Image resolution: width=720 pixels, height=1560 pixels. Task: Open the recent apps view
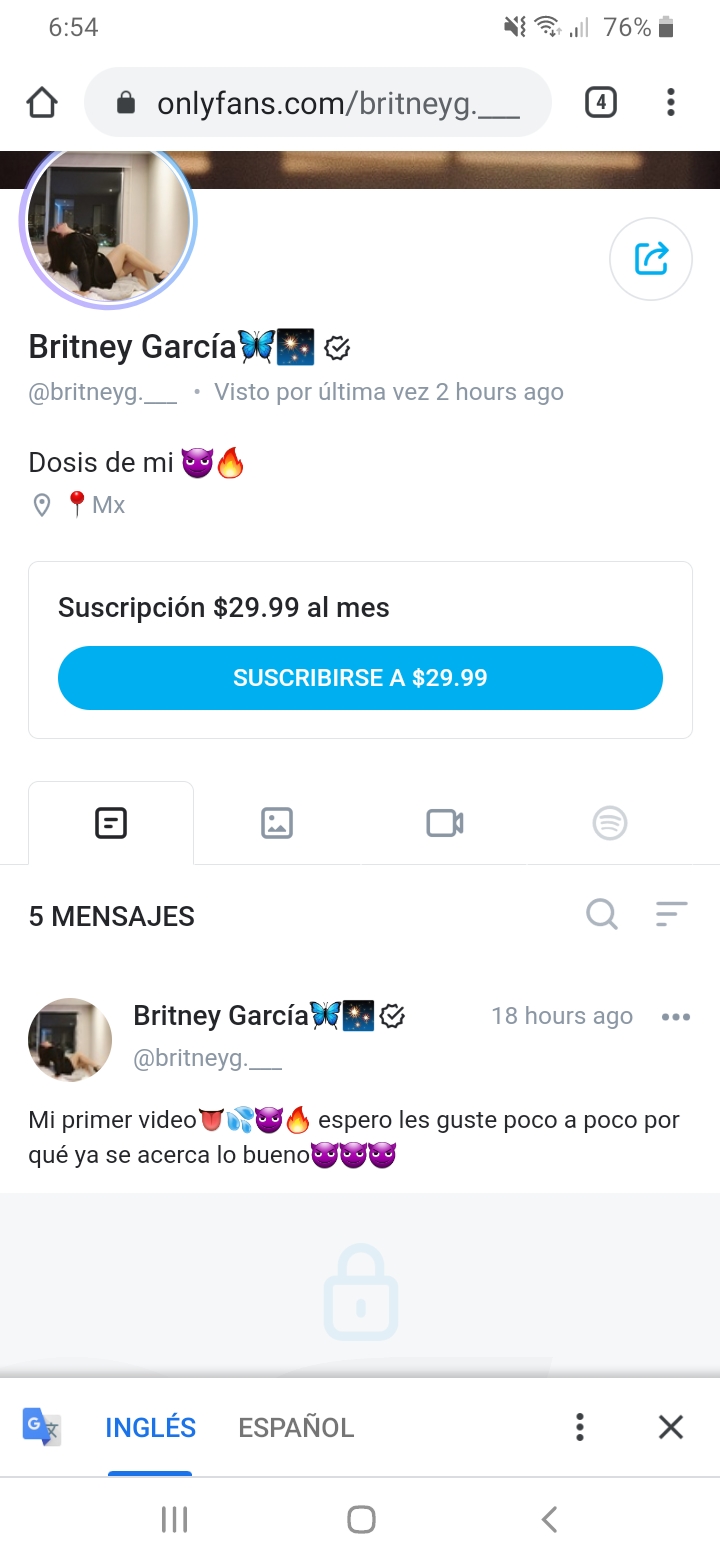174,1520
